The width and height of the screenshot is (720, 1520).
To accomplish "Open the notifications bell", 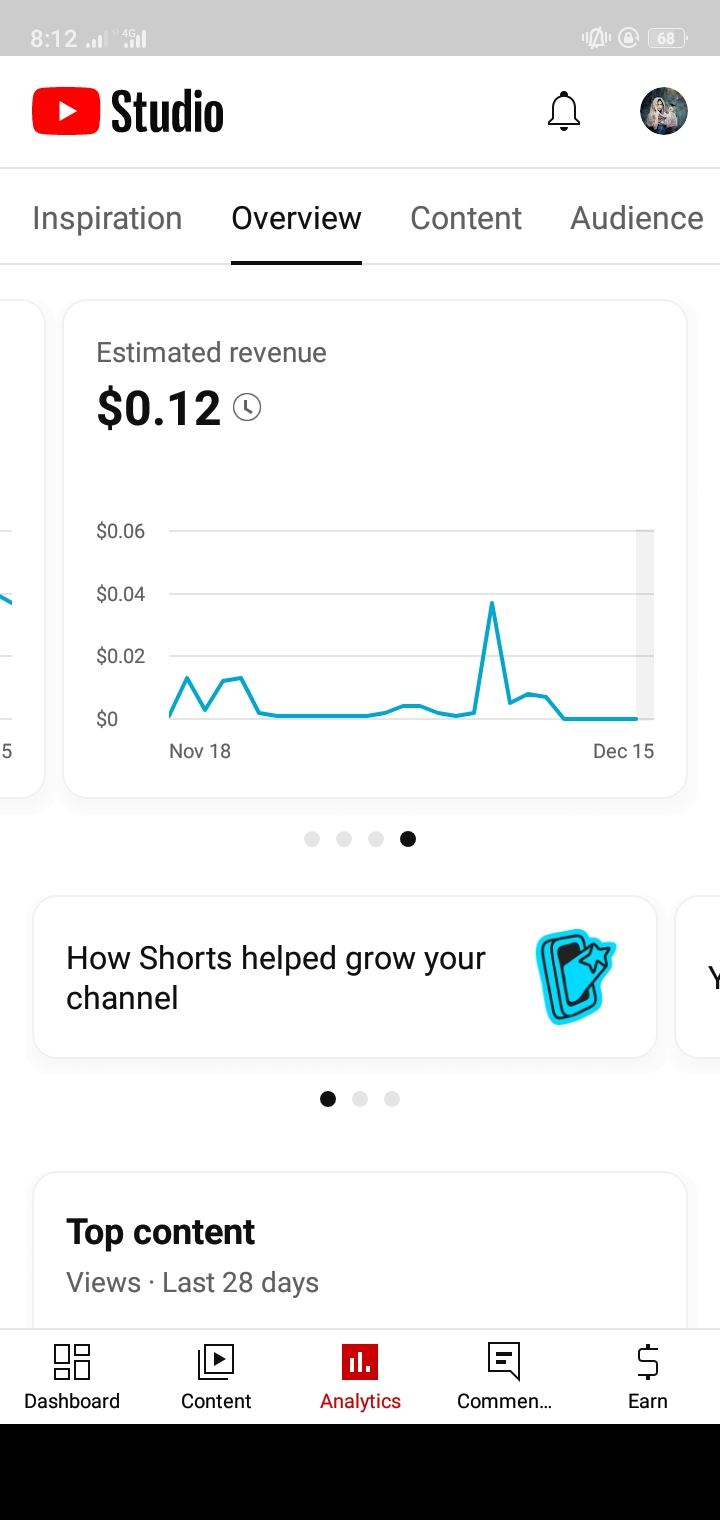I will tap(564, 111).
